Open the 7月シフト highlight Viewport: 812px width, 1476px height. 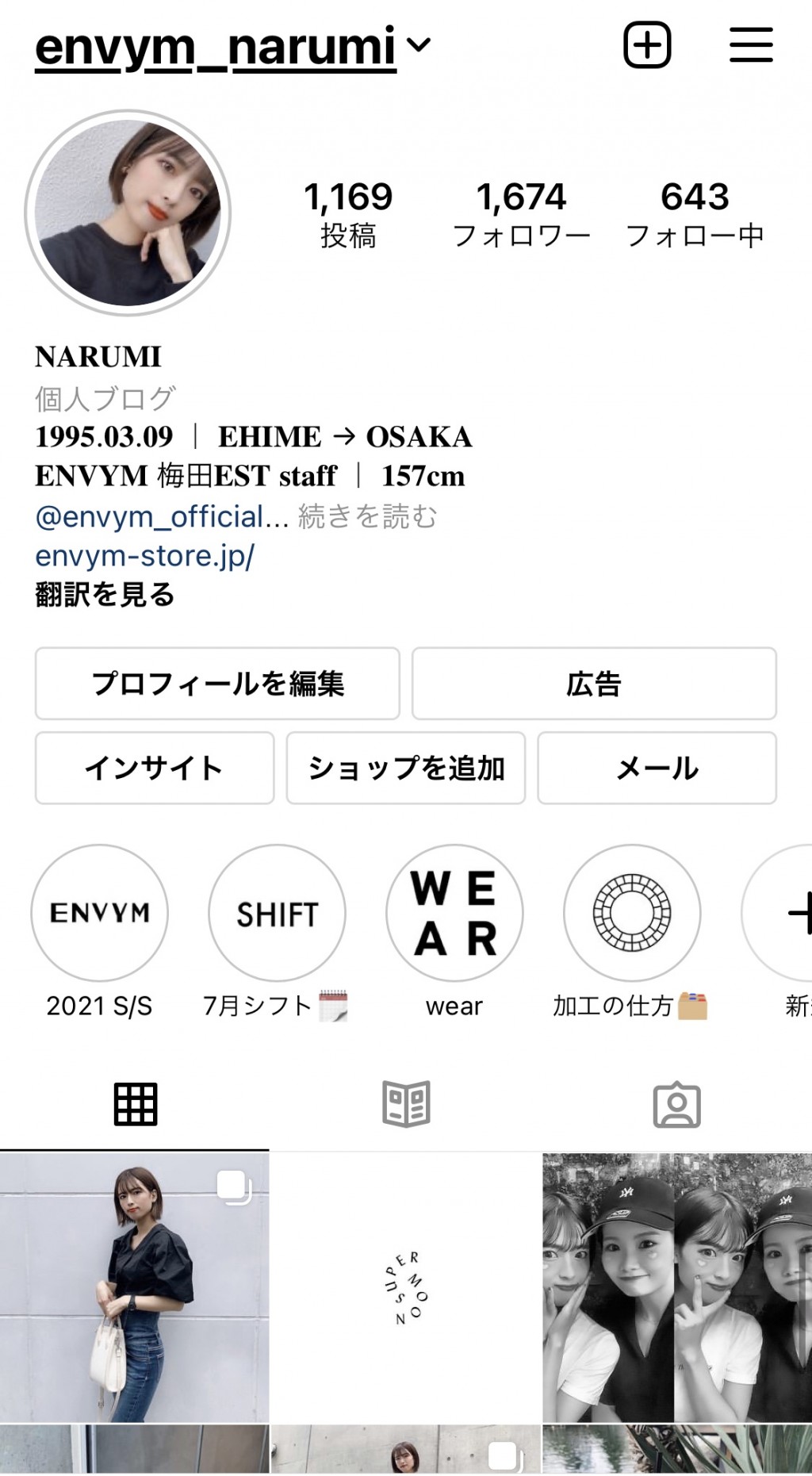point(277,914)
